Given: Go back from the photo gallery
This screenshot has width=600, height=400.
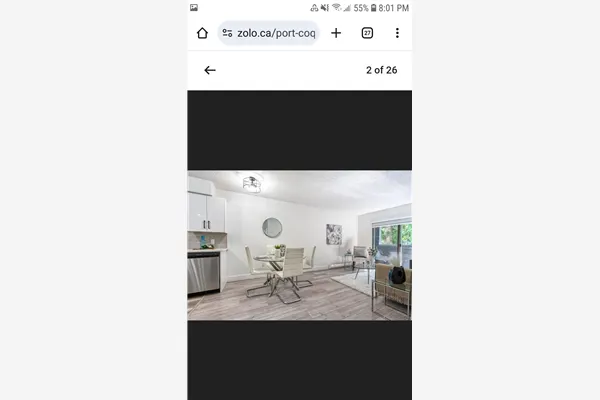Looking at the screenshot, I should point(209,70).
